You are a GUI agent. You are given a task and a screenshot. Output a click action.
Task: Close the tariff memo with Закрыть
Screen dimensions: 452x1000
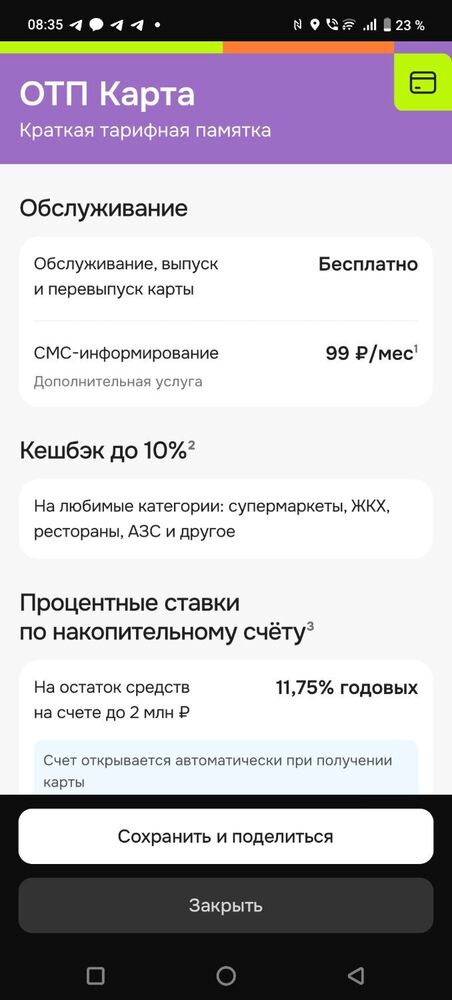click(x=226, y=905)
